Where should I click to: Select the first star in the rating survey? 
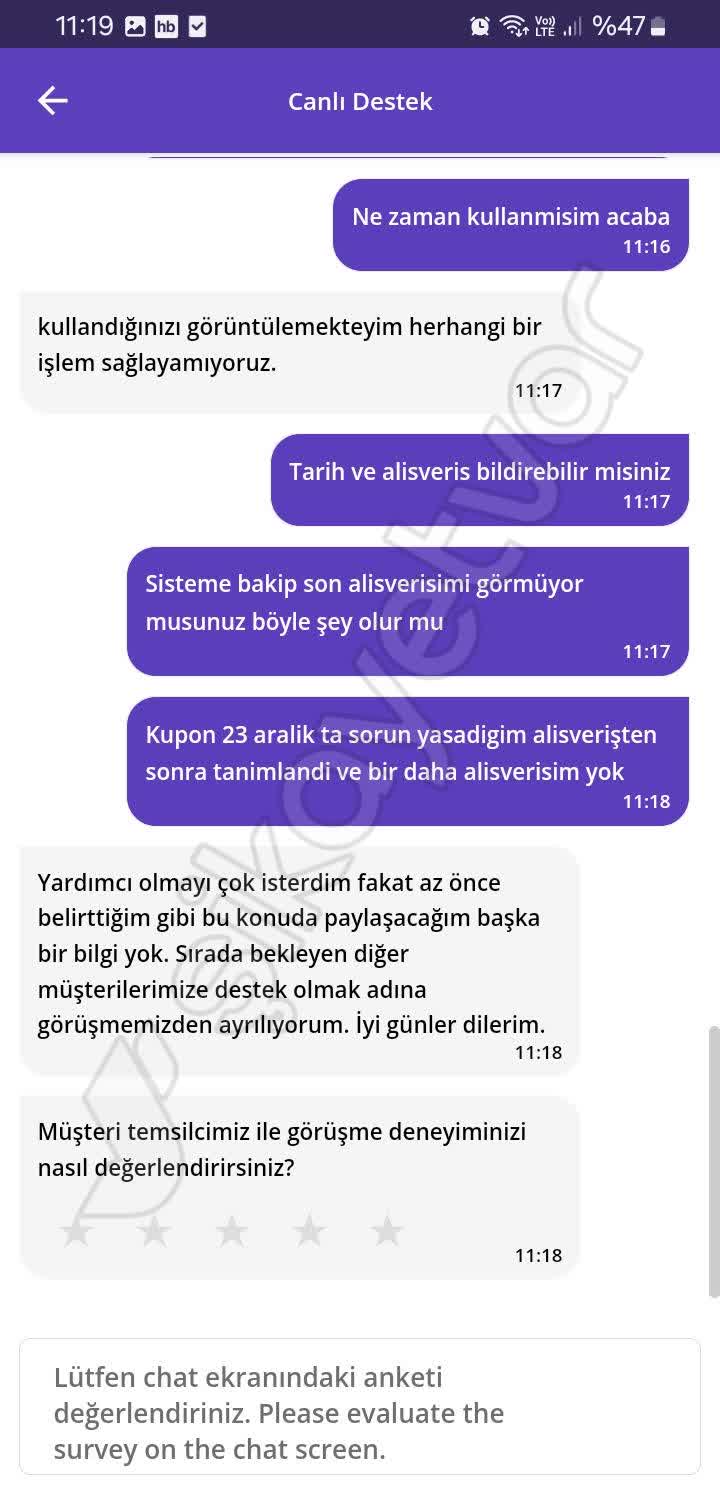click(77, 1233)
